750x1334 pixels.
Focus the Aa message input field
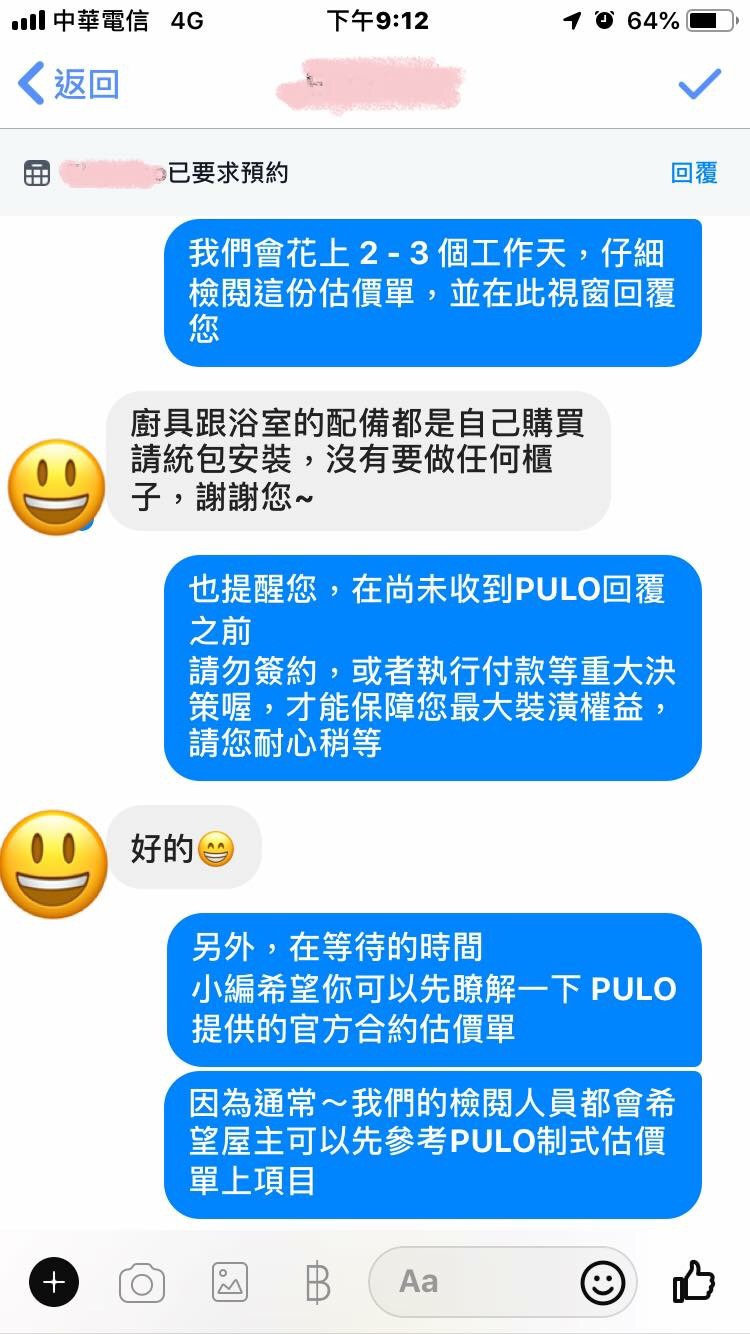(470, 1282)
